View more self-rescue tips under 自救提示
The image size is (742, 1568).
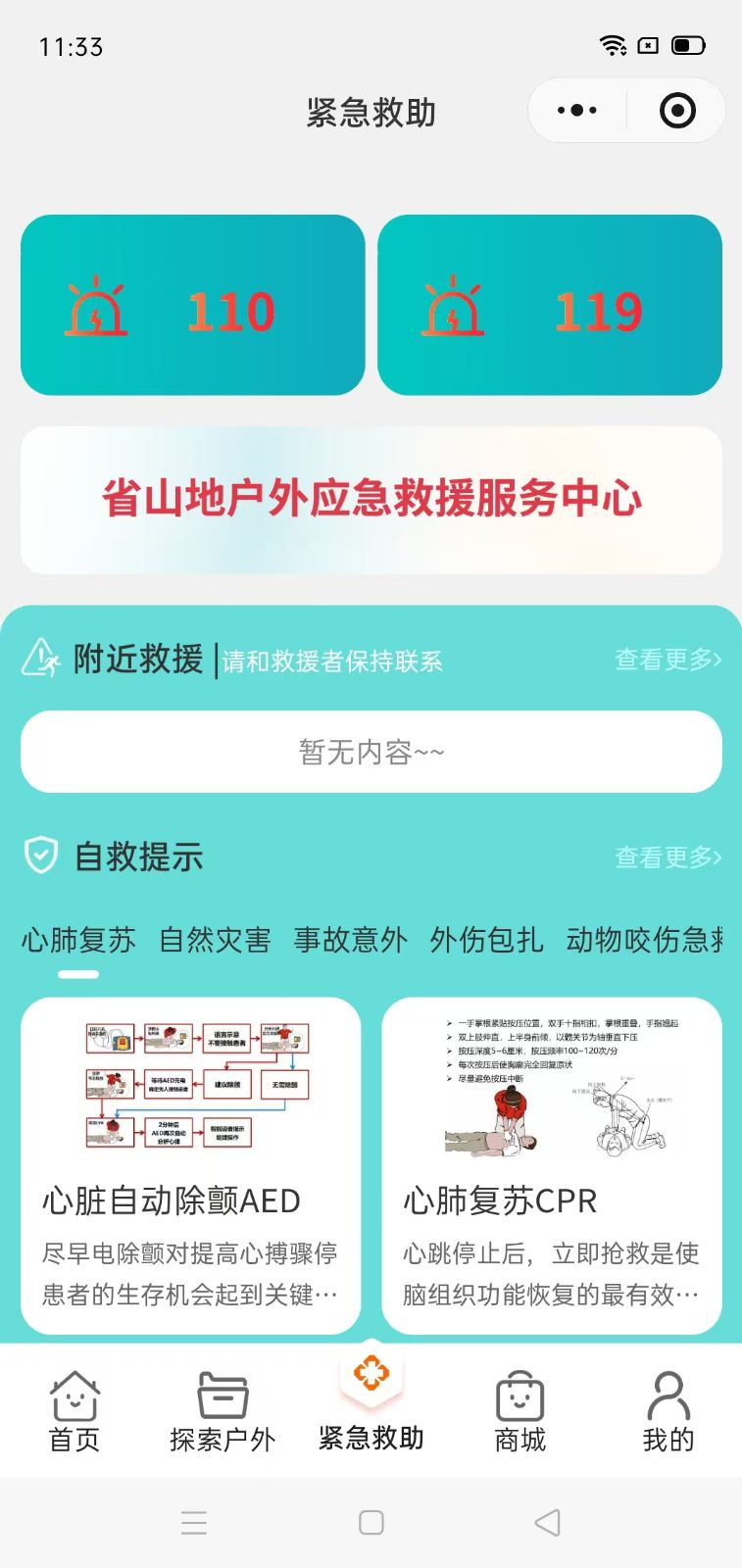[668, 857]
